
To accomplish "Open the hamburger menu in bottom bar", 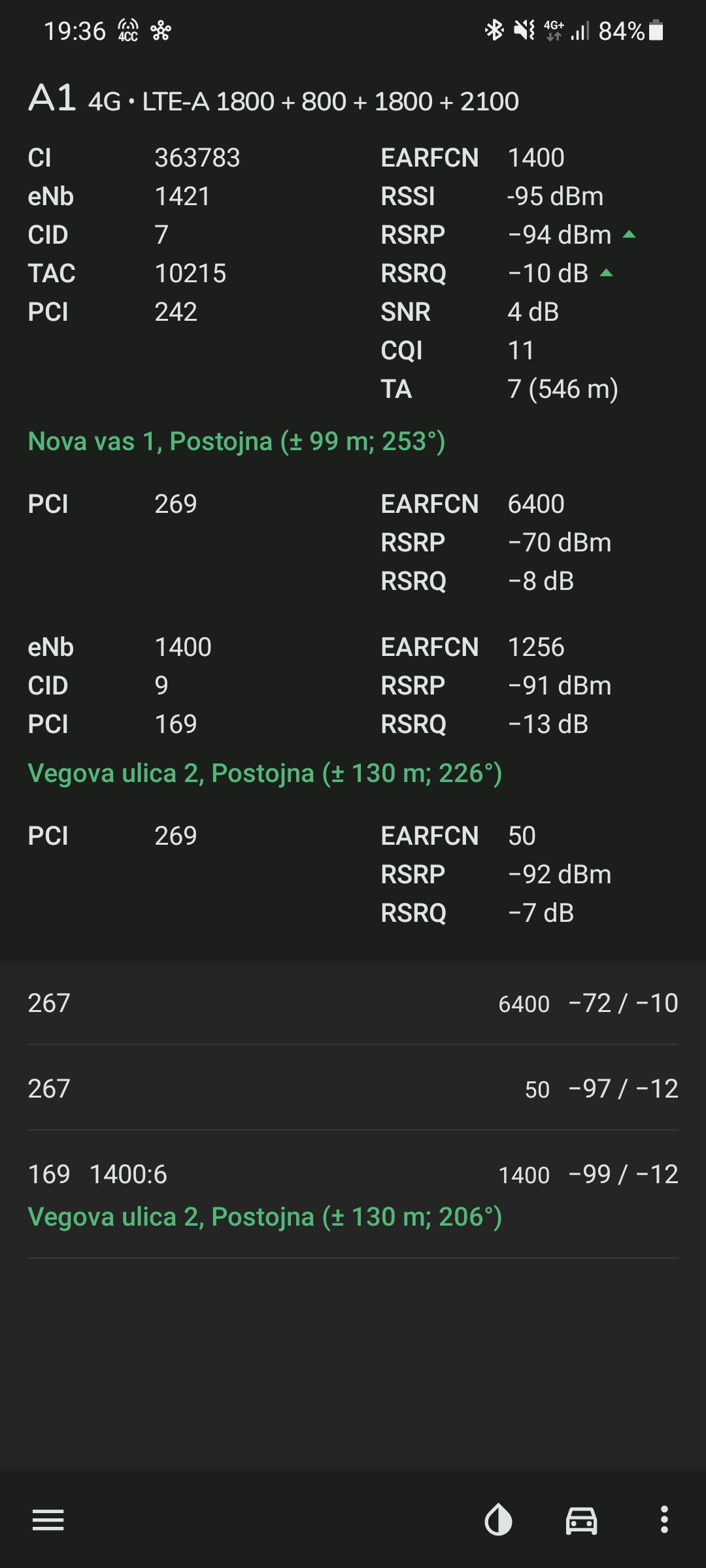I will tap(48, 1520).
